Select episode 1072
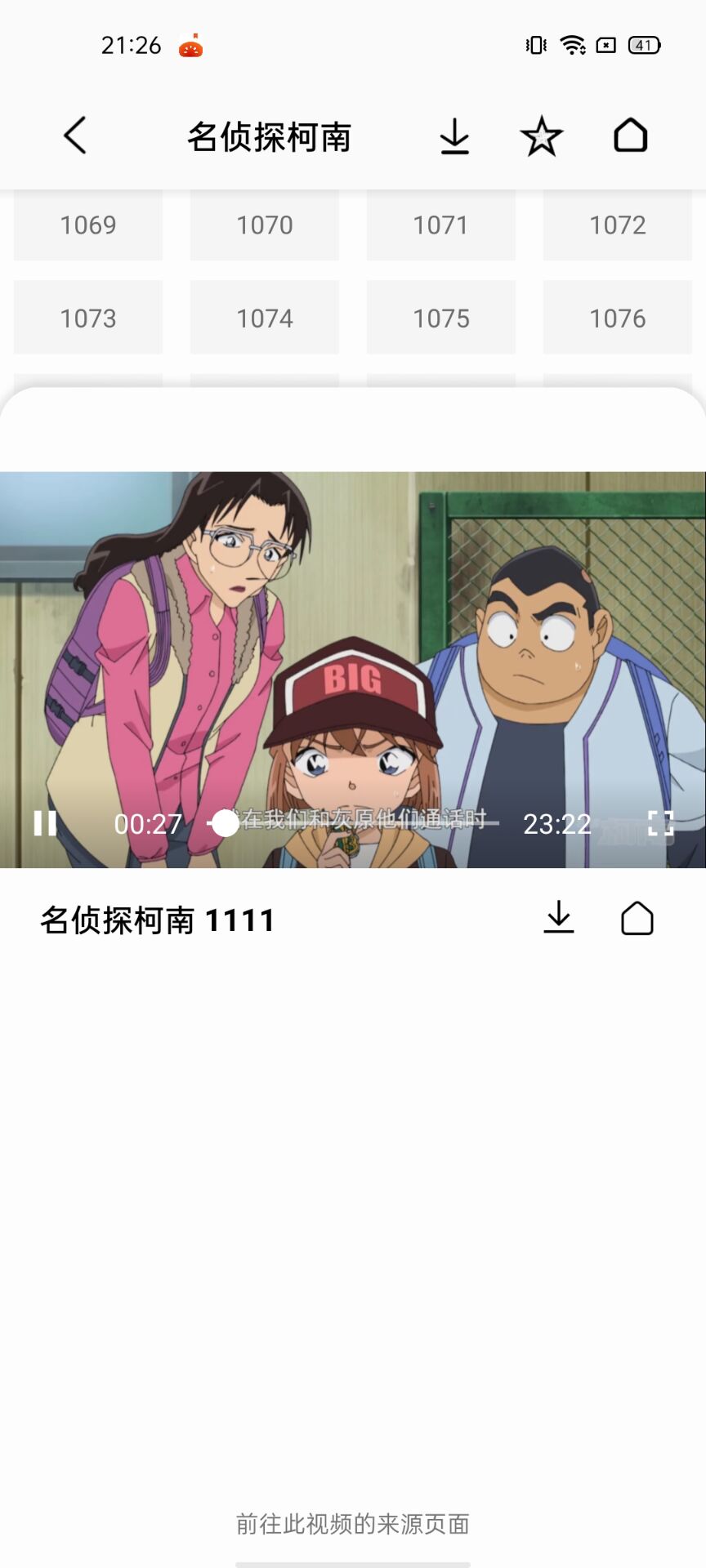 [x=618, y=225]
